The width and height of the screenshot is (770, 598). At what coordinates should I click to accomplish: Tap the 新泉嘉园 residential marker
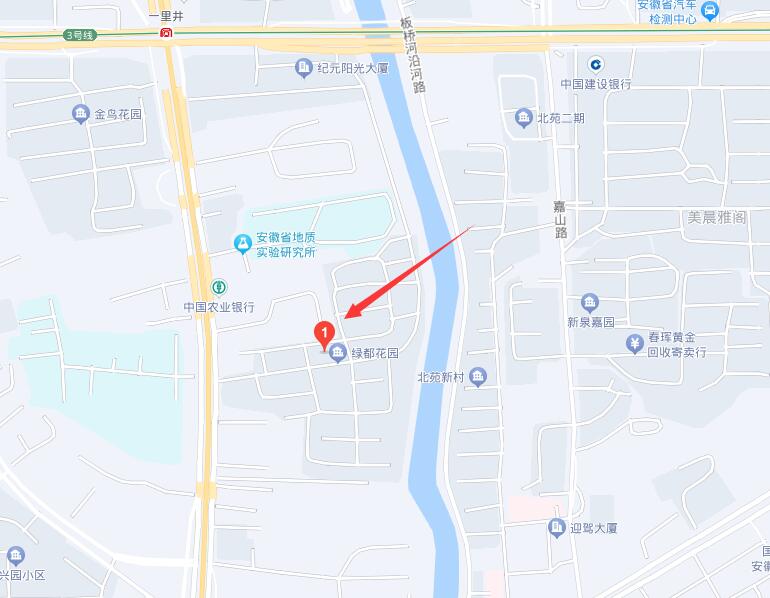point(590,303)
